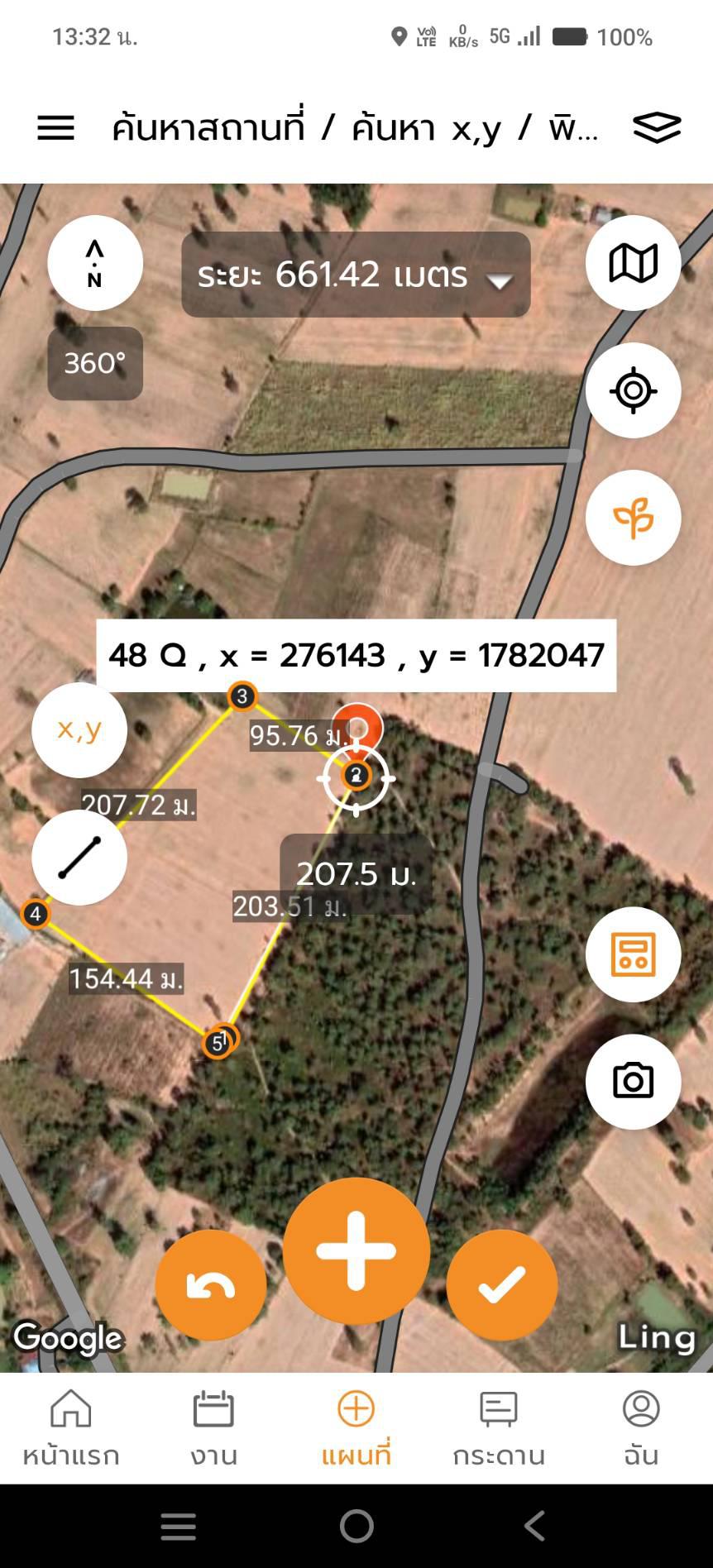Undo the last plotted point

click(x=211, y=1285)
